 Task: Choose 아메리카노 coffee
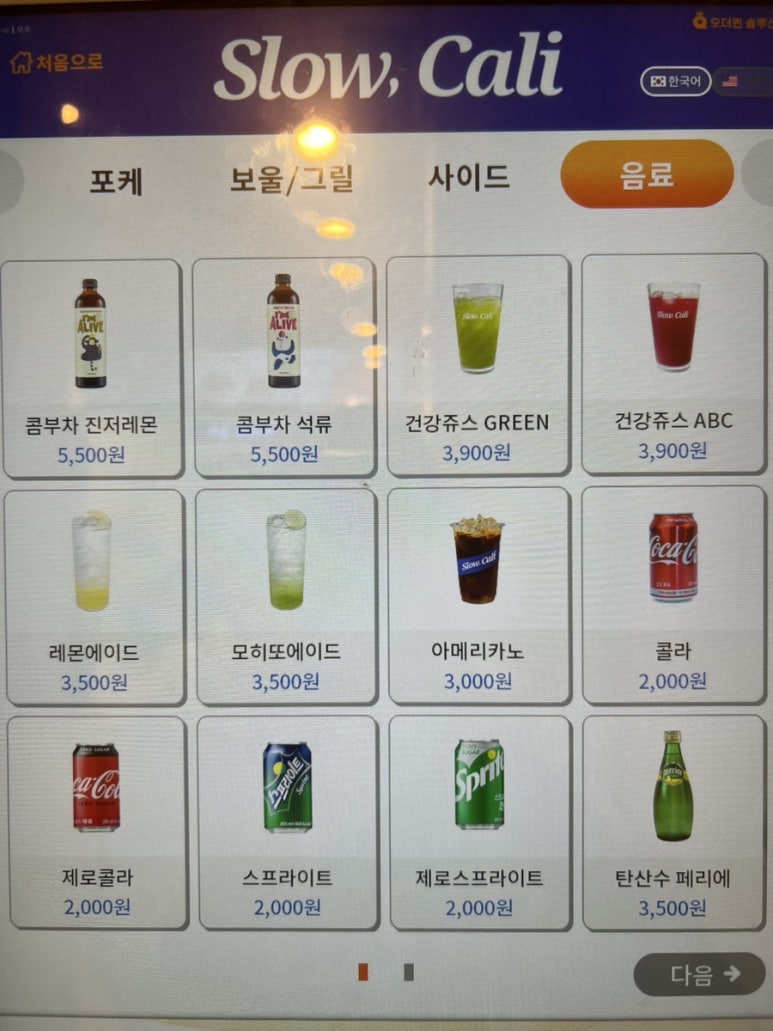click(478, 594)
